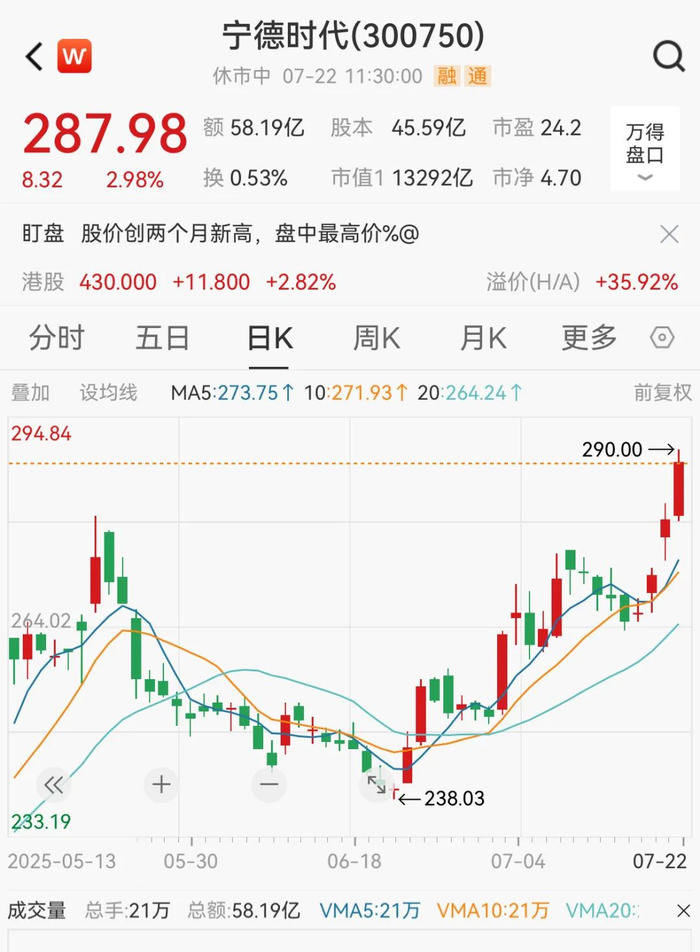The width and height of the screenshot is (700, 952).
Task: Go back using the top-left arrow
Action: point(34,56)
